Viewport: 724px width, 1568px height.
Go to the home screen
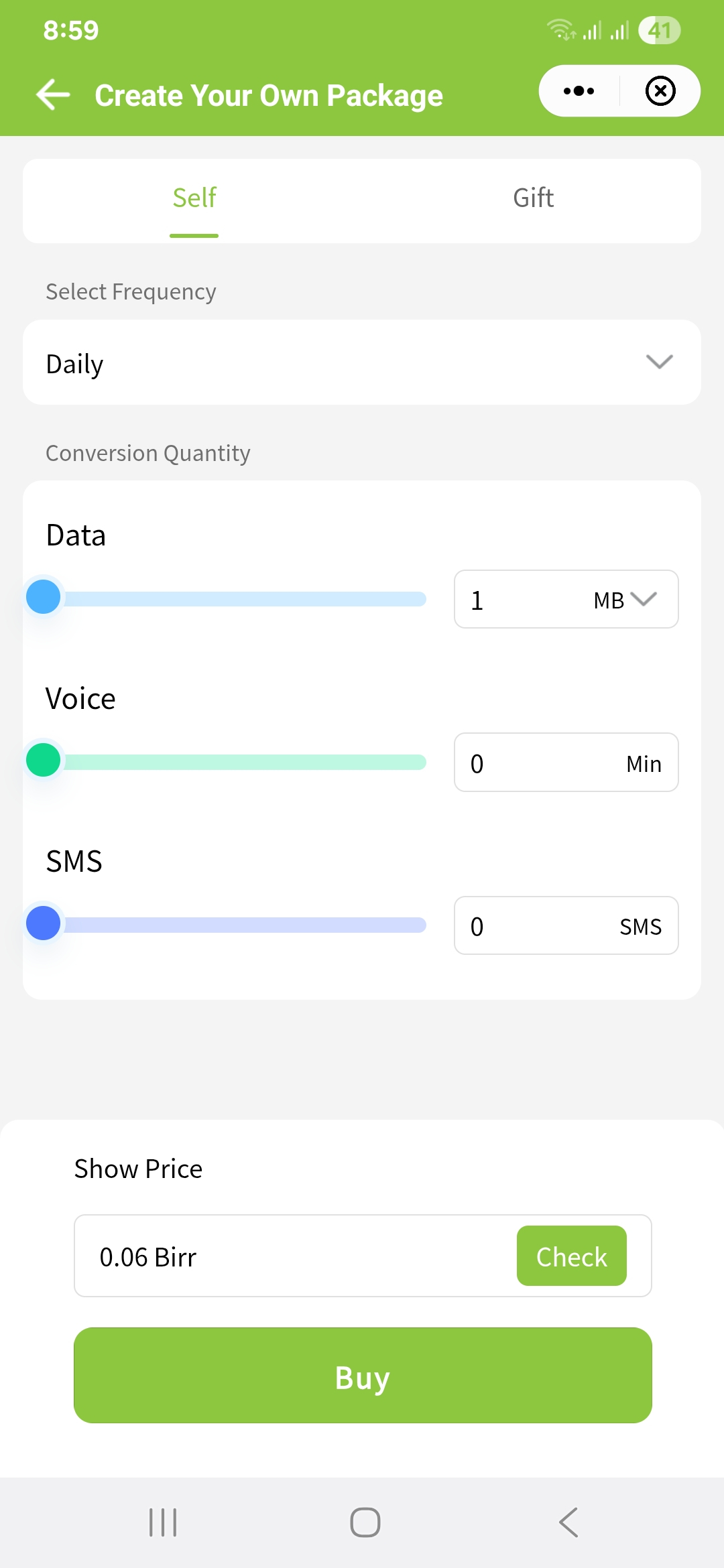(365, 1522)
